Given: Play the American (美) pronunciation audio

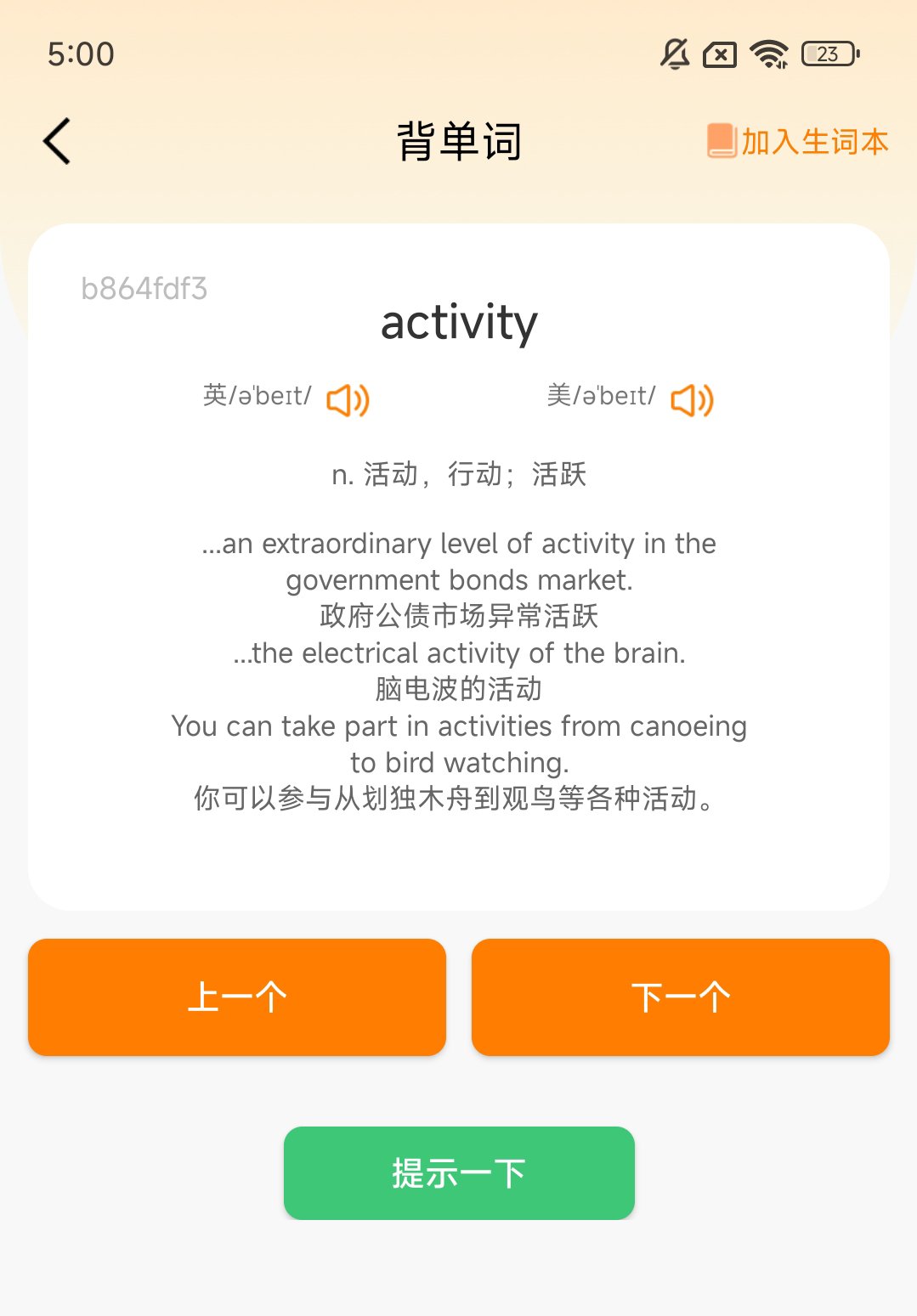Looking at the screenshot, I should click(x=692, y=399).
